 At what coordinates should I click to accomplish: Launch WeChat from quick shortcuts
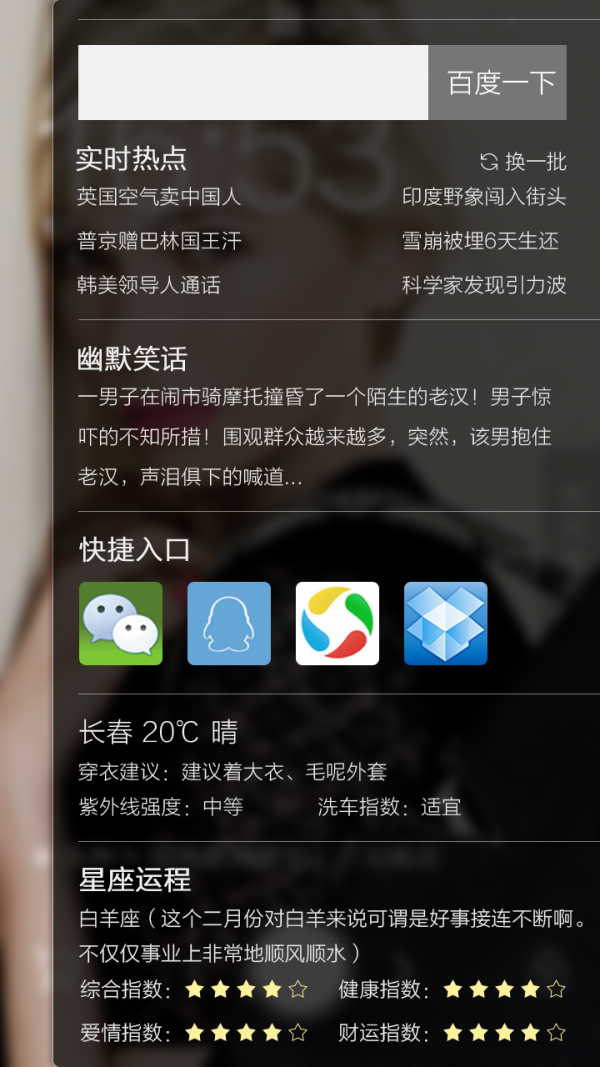click(121, 623)
